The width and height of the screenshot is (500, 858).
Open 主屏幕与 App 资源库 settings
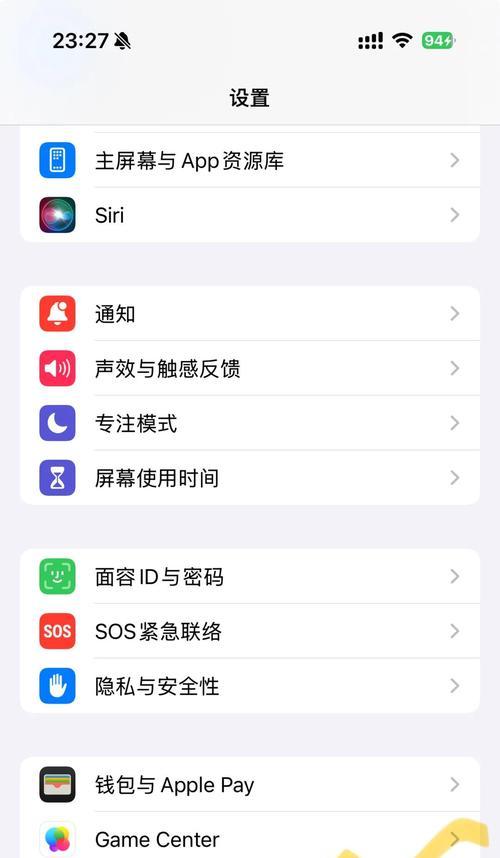point(249,160)
